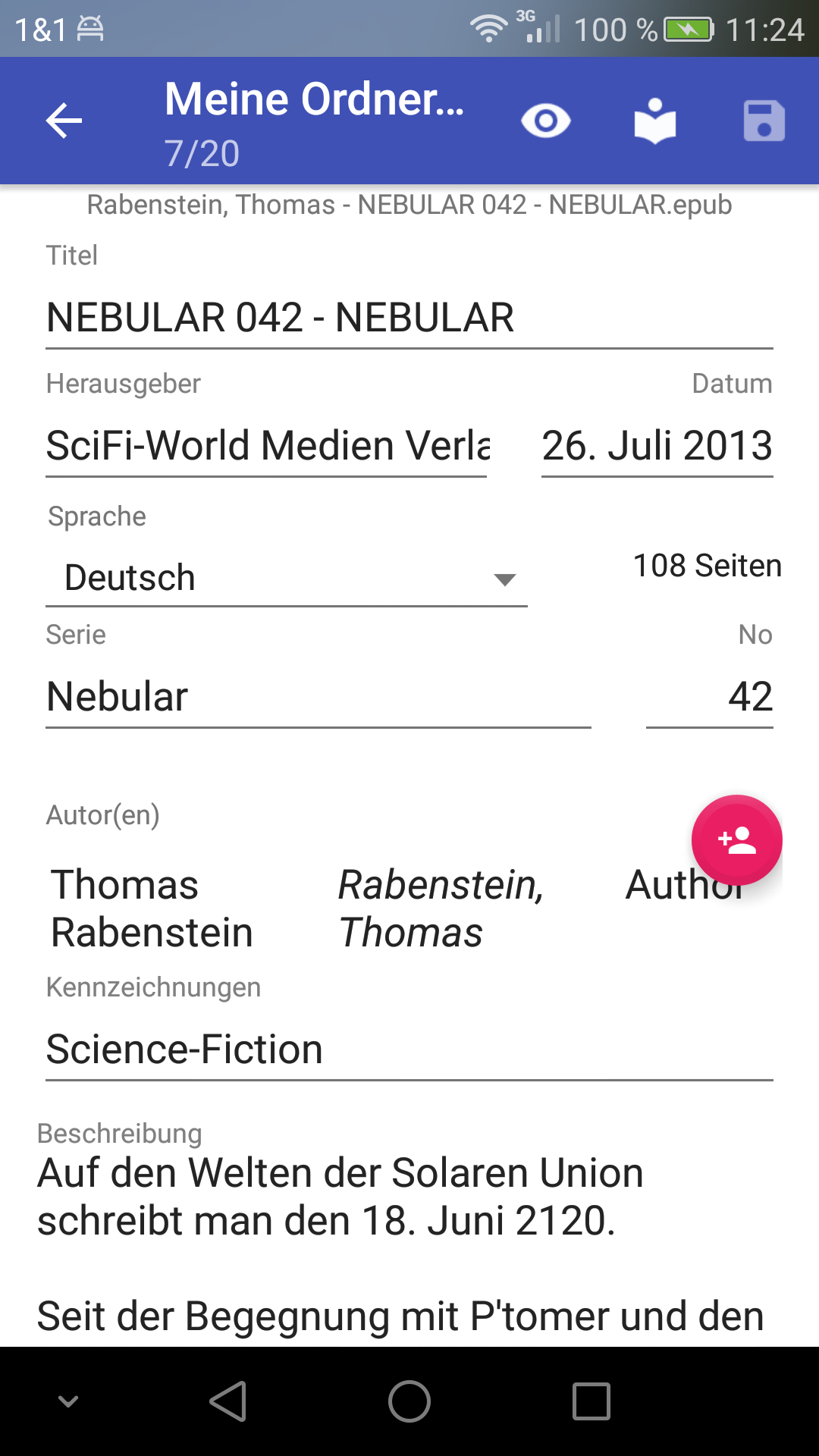This screenshot has height=1456, width=819.
Task: Tap the eye preview icon
Action: pyautogui.click(x=546, y=121)
